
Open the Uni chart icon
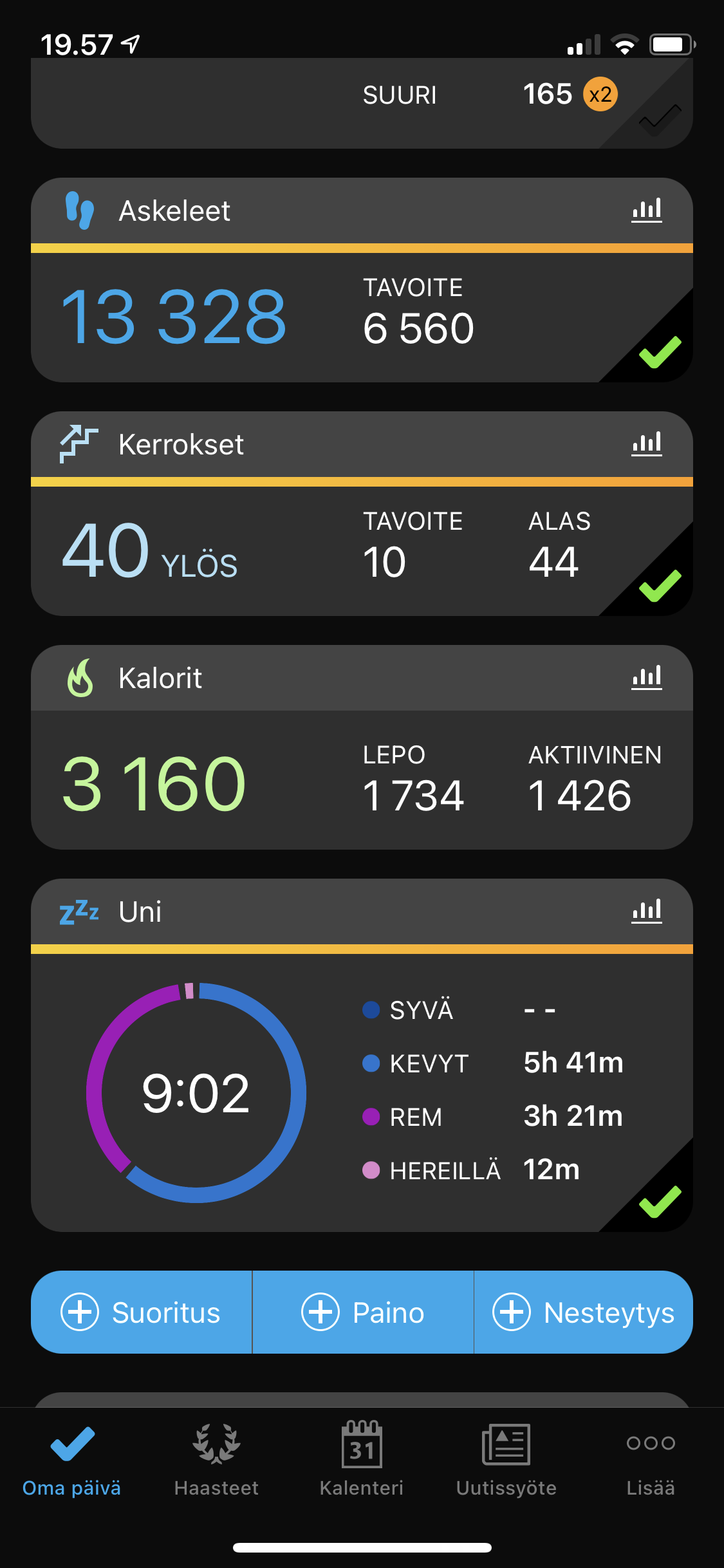(646, 911)
